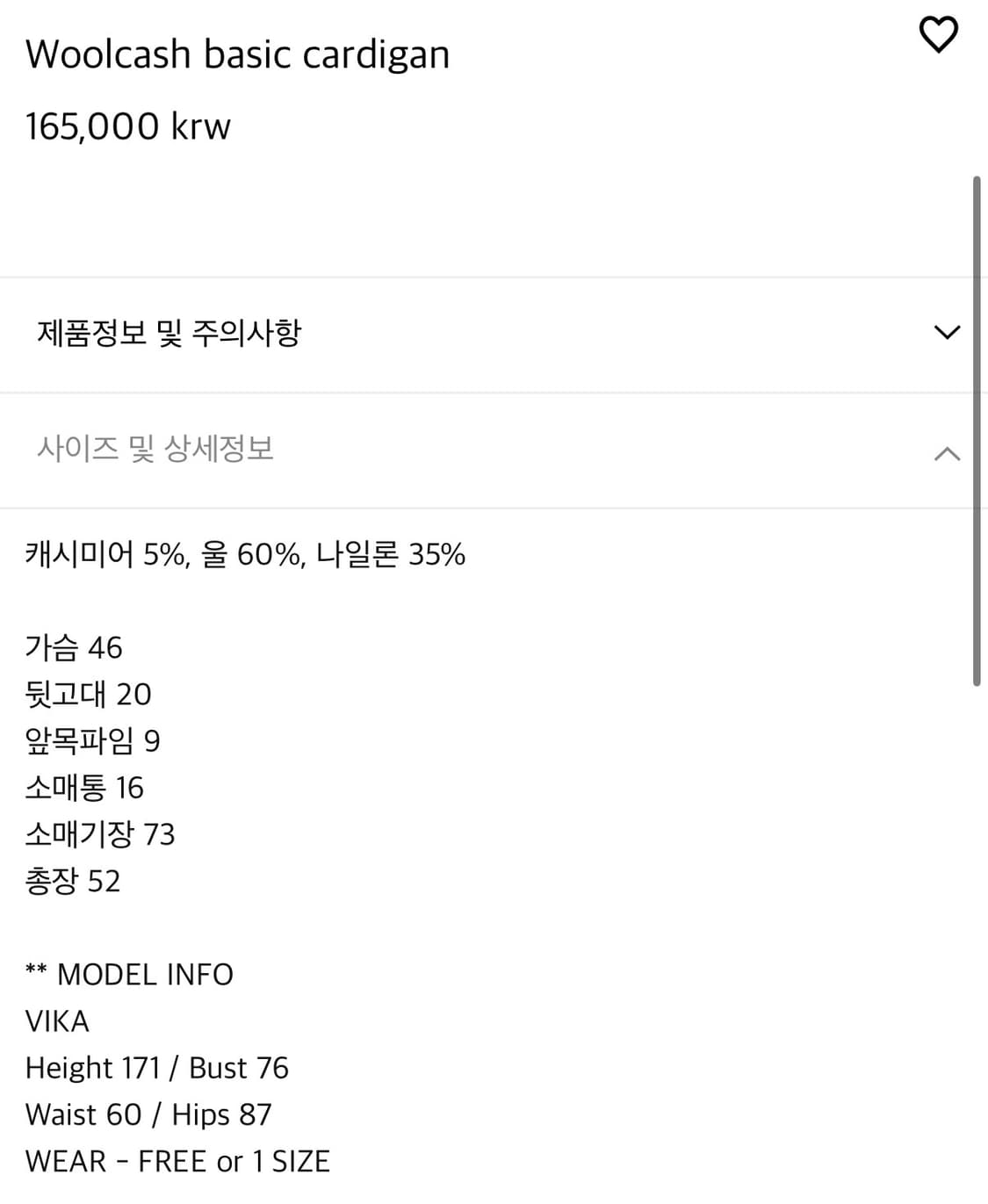Click the down chevron beside 제품정보 및 주의사항

pos(945,332)
